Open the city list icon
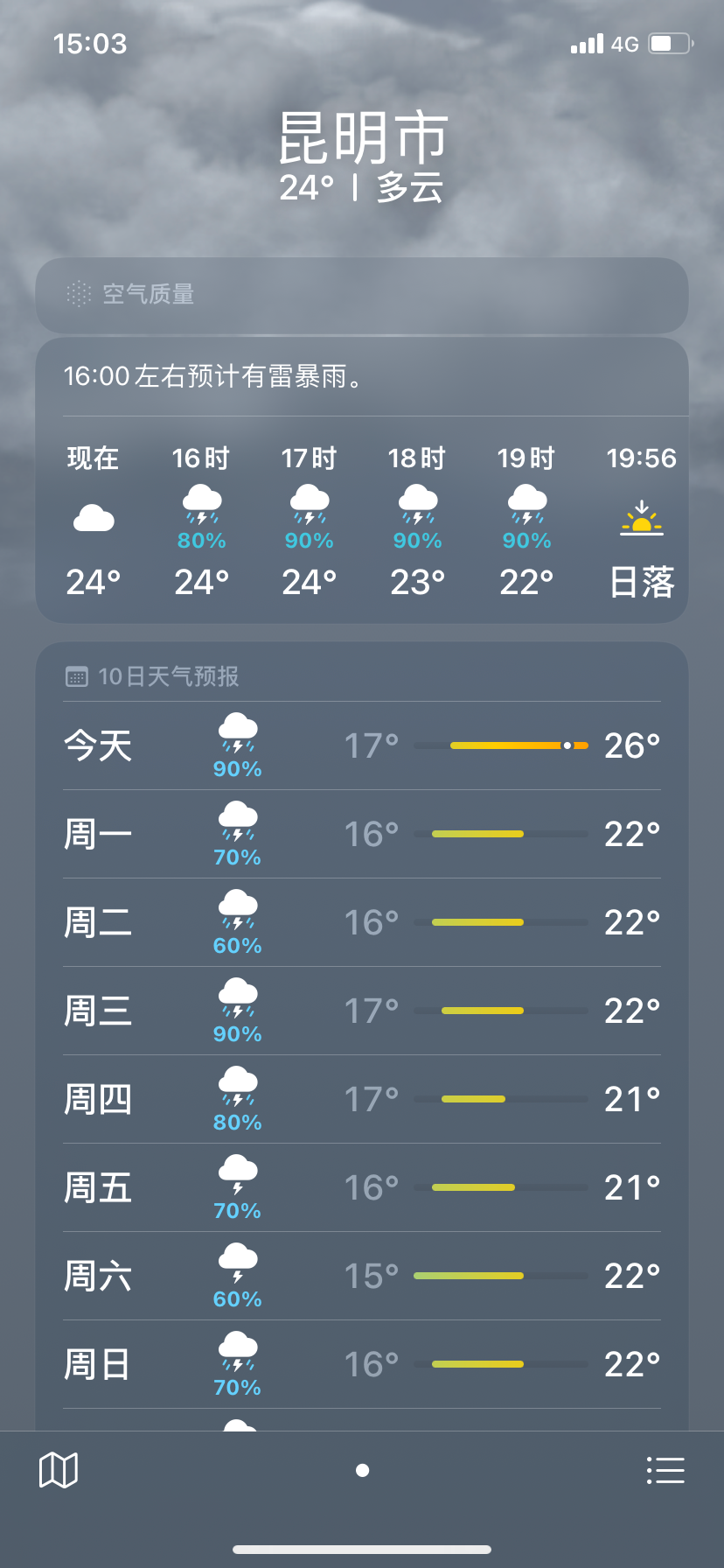This screenshot has height=1568, width=724. pos(665,1470)
